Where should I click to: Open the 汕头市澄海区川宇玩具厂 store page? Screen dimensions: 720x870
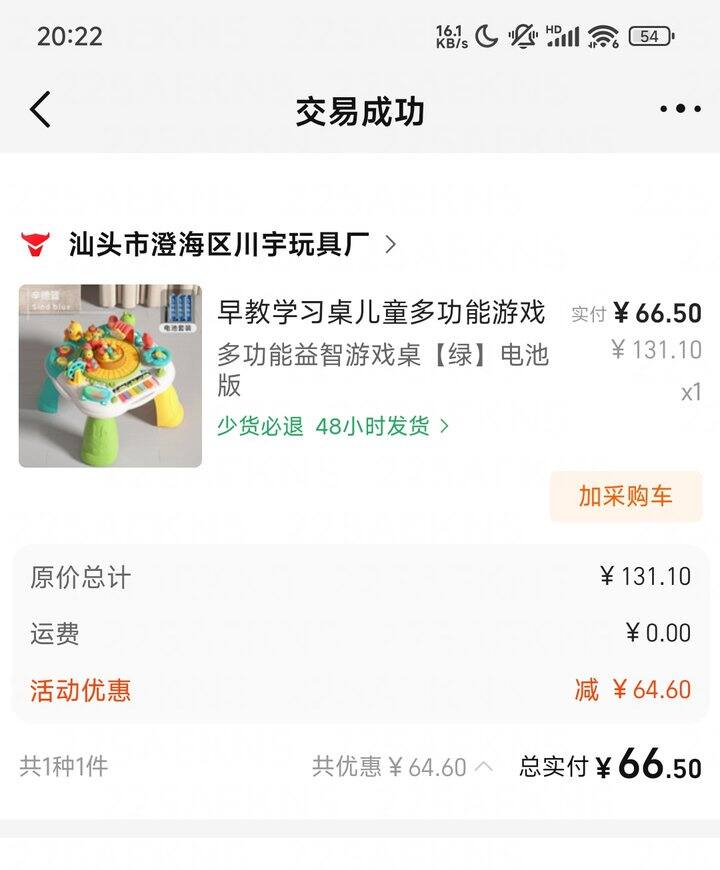coord(232,244)
